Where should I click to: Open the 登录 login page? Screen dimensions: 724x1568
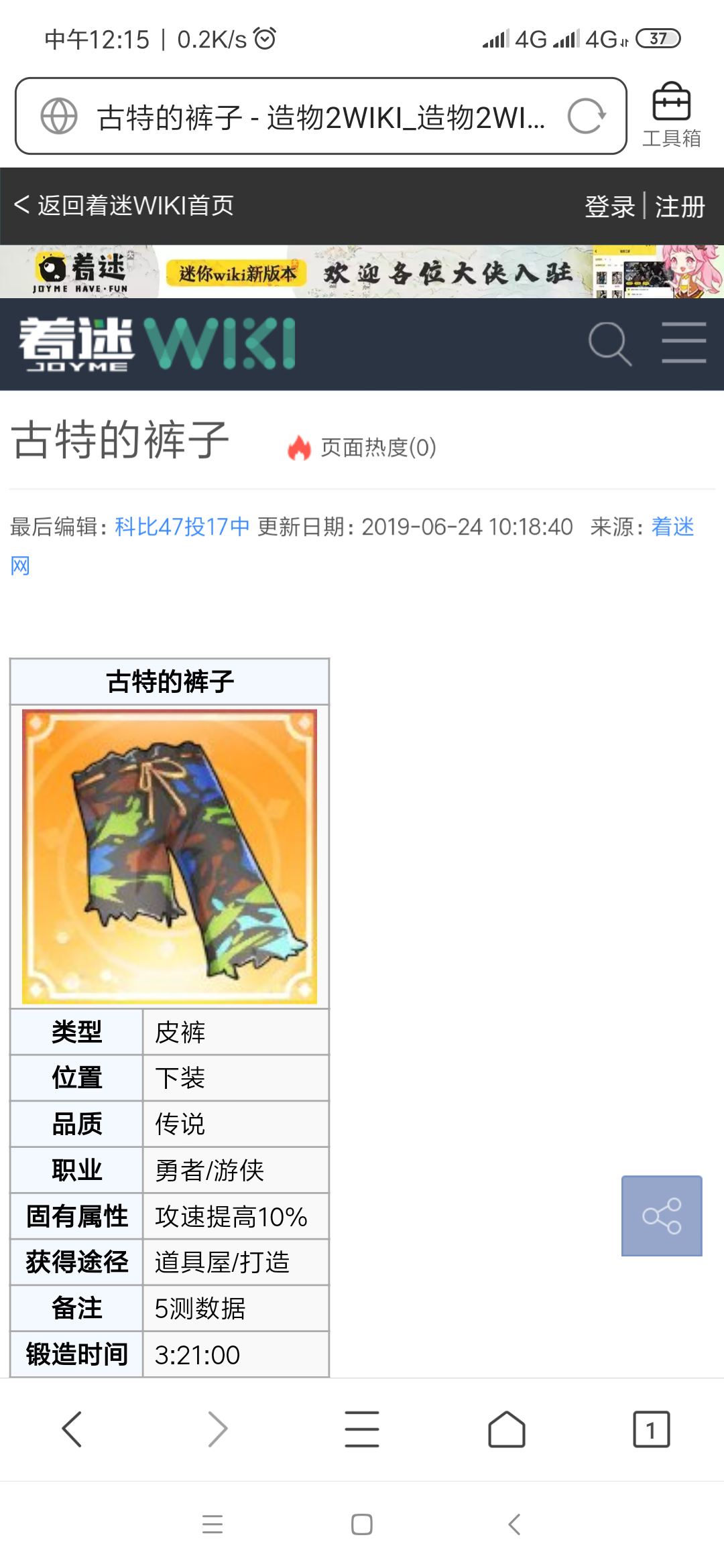[609, 206]
